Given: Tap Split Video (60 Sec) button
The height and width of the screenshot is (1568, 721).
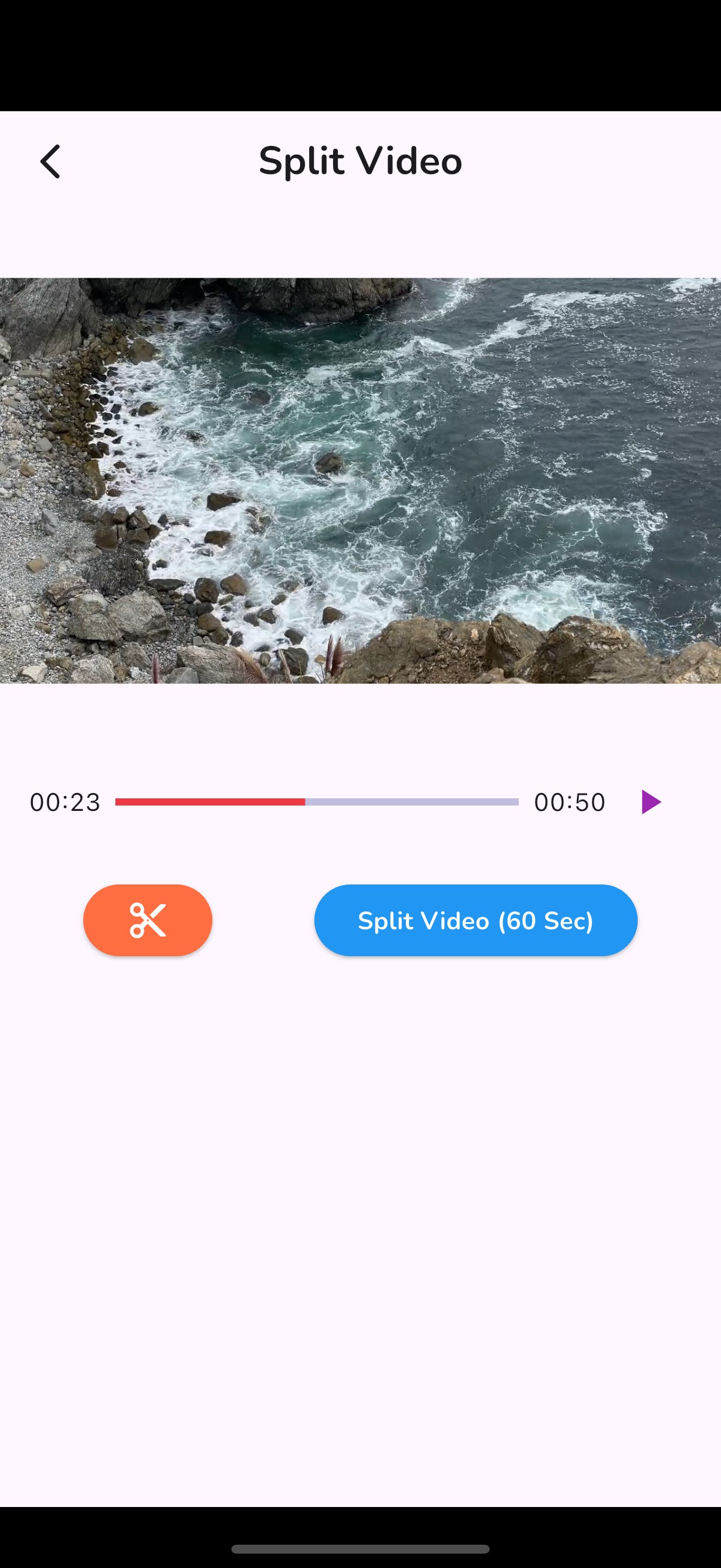Looking at the screenshot, I should coord(475,920).
